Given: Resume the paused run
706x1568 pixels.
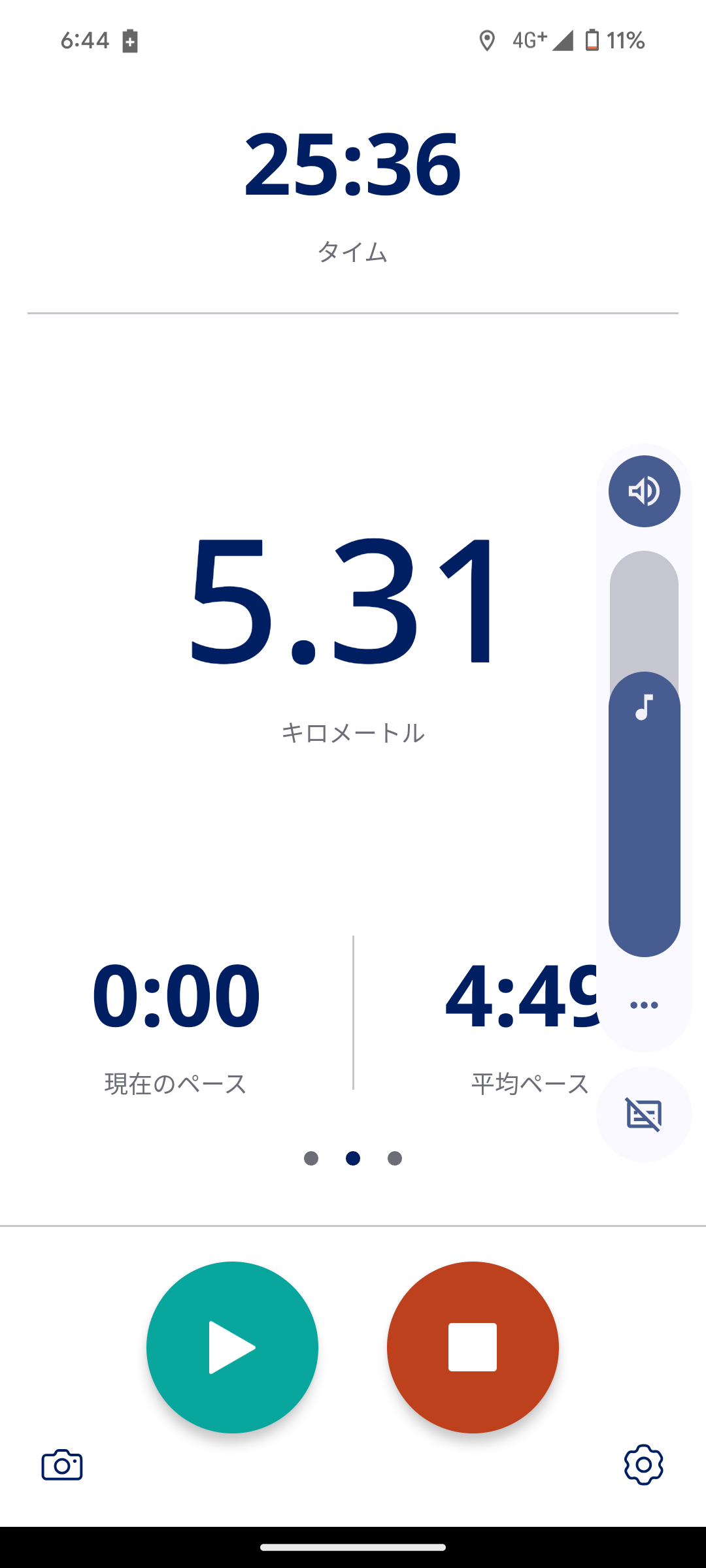Looking at the screenshot, I should [x=232, y=1347].
